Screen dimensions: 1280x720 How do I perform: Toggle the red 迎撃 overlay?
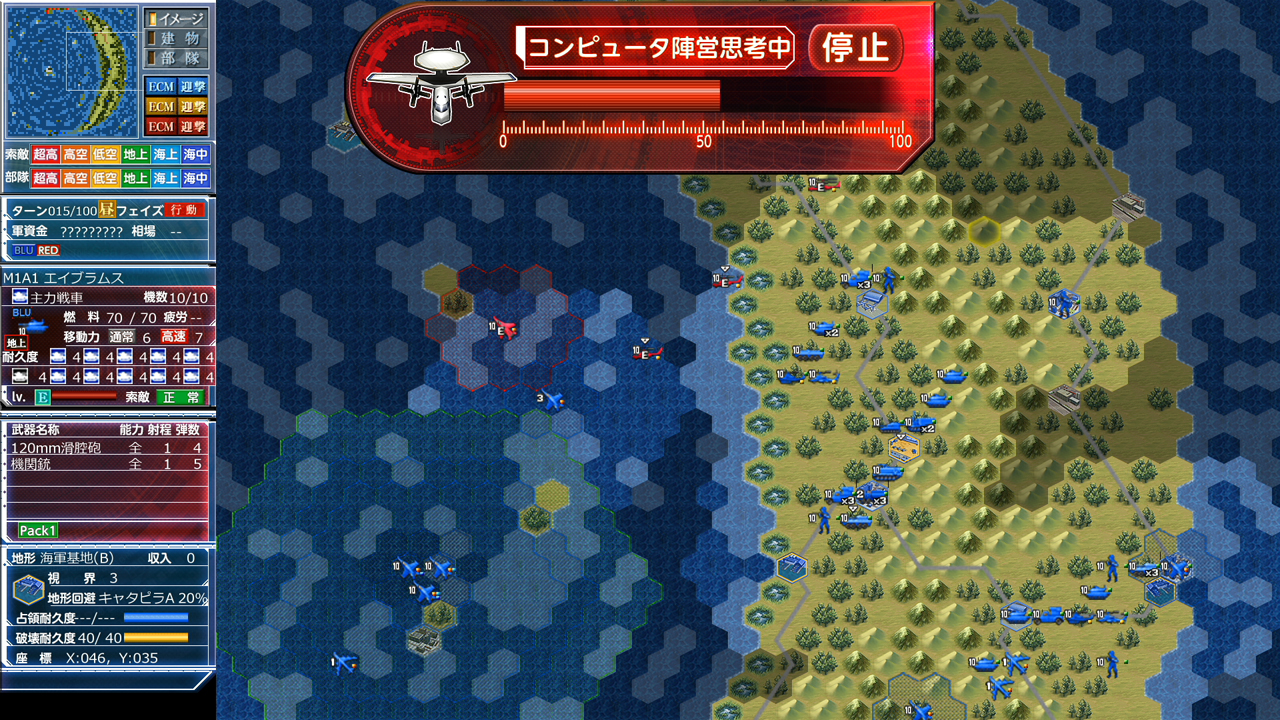[x=193, y=126]
